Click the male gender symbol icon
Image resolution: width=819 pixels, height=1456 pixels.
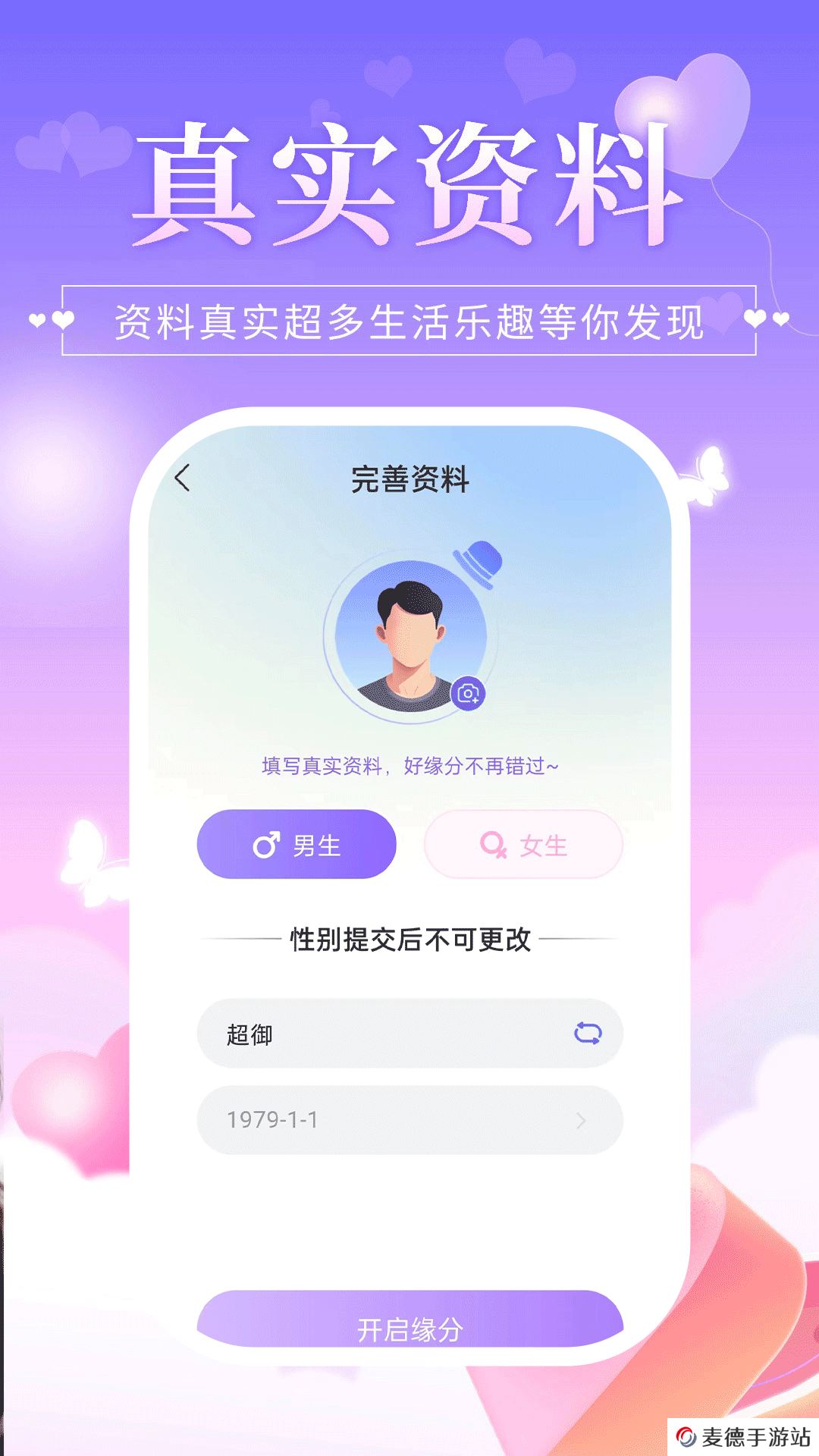pyautogui.click(x=265, y=844)
